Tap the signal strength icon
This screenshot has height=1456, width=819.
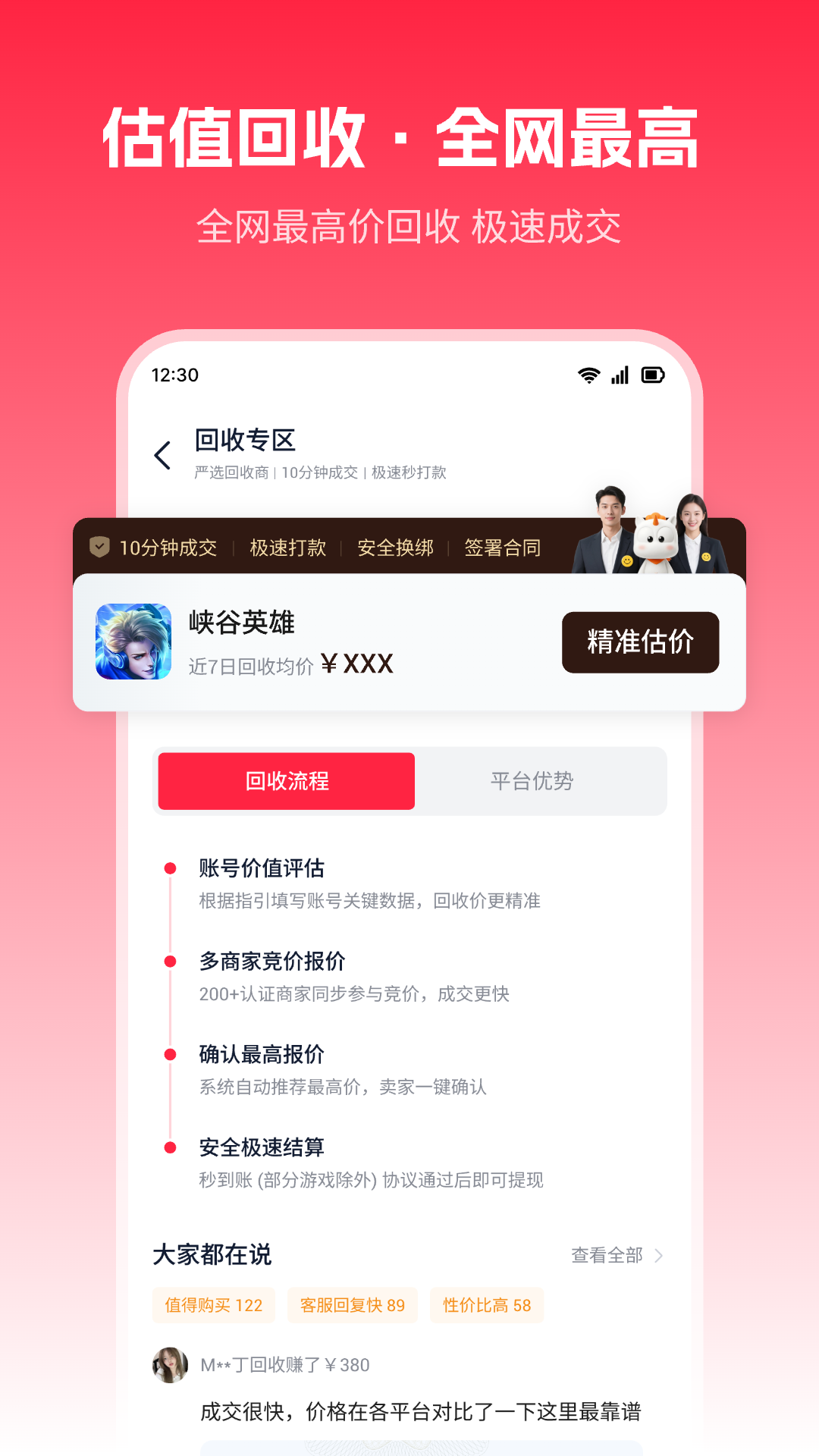(620, 375)
